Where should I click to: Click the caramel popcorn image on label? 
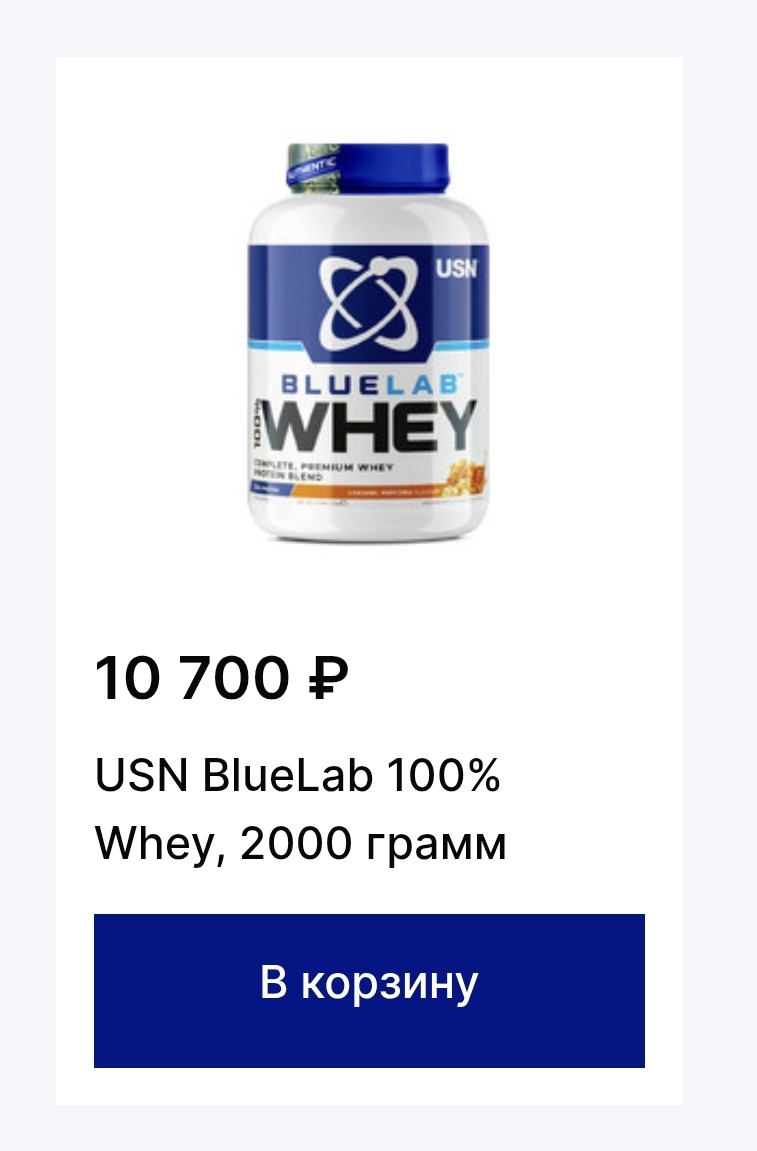[460, 480]
